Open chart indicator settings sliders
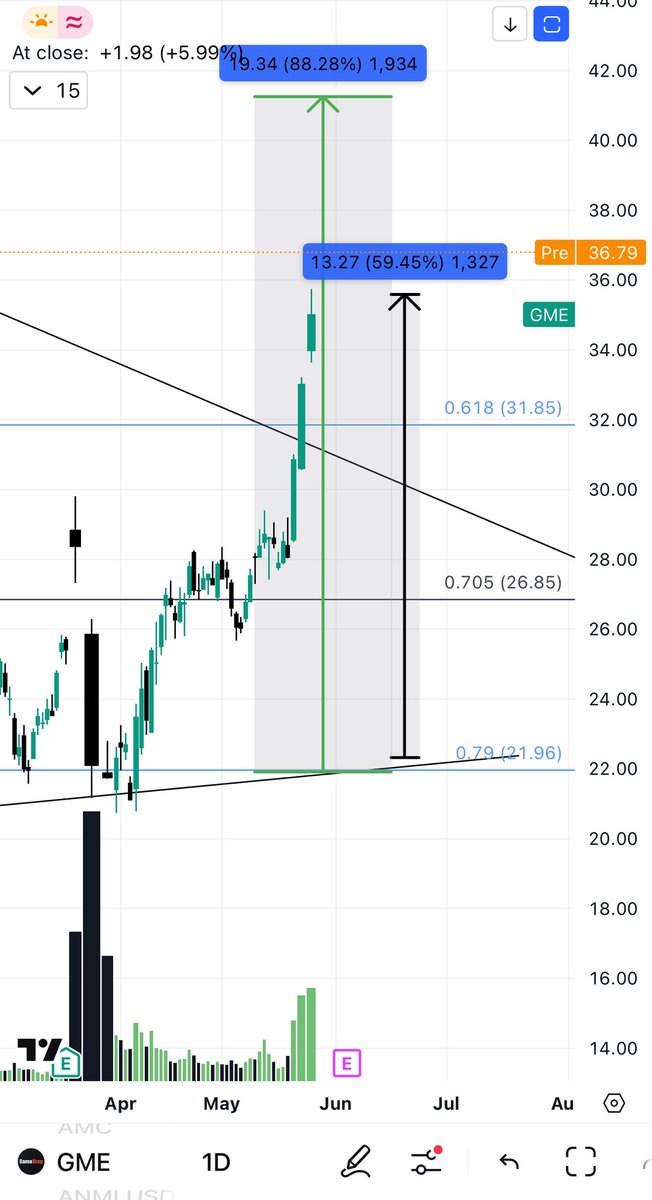 (x=427, y=1162)
